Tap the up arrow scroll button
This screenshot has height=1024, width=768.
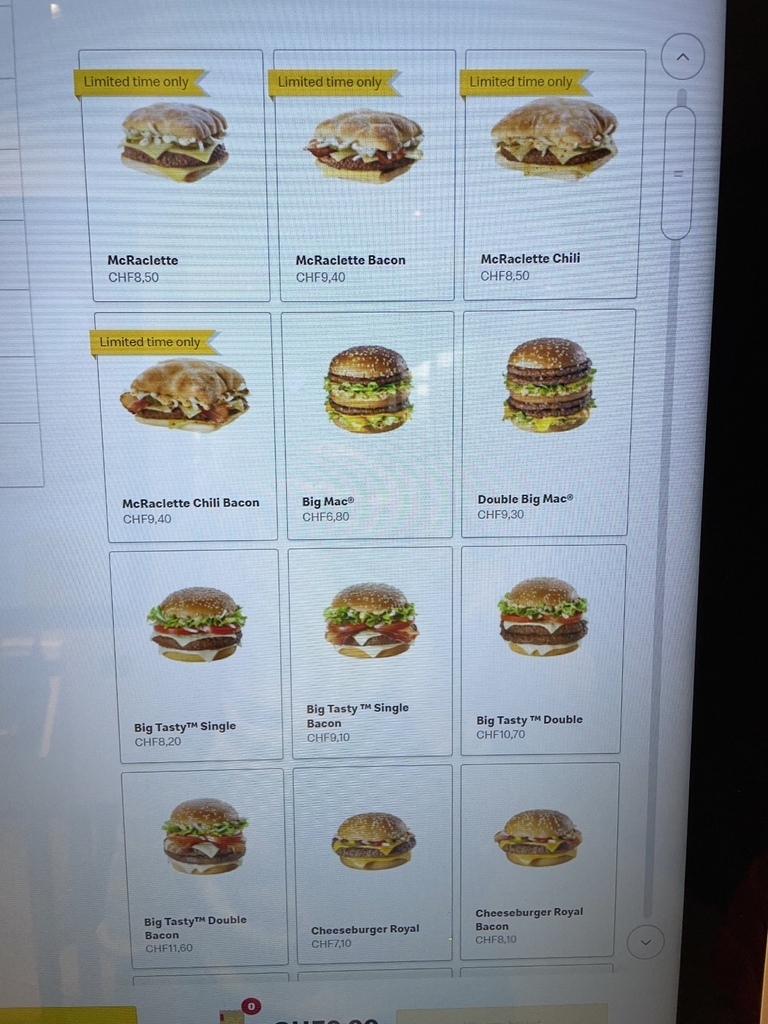point(683,57)
